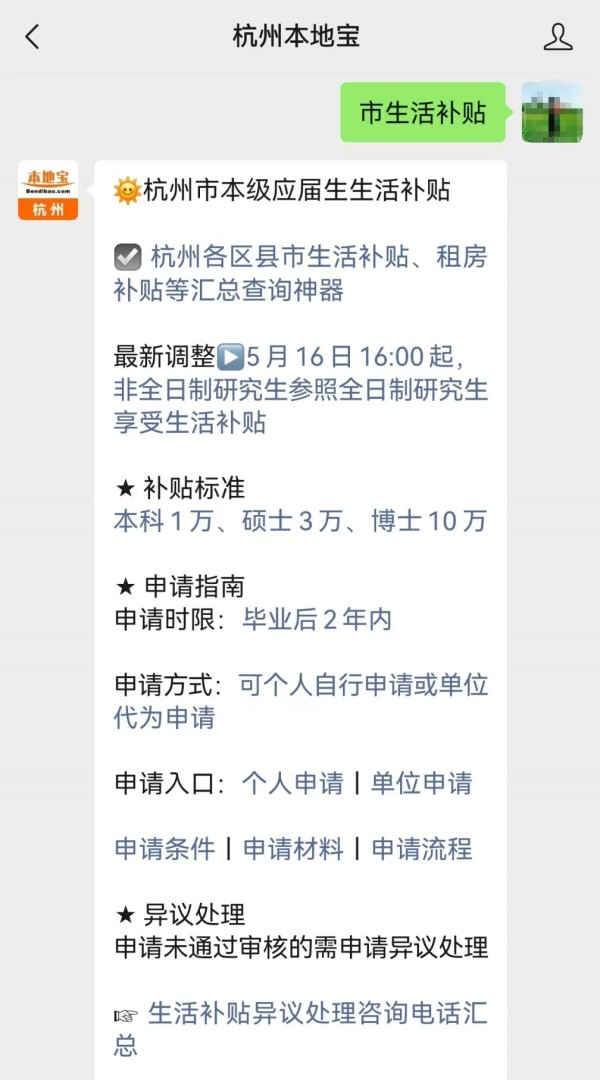Open 杭州各区县市生活补贴、租房补贴等汇总查询神器 link

[x=300, y=273]
